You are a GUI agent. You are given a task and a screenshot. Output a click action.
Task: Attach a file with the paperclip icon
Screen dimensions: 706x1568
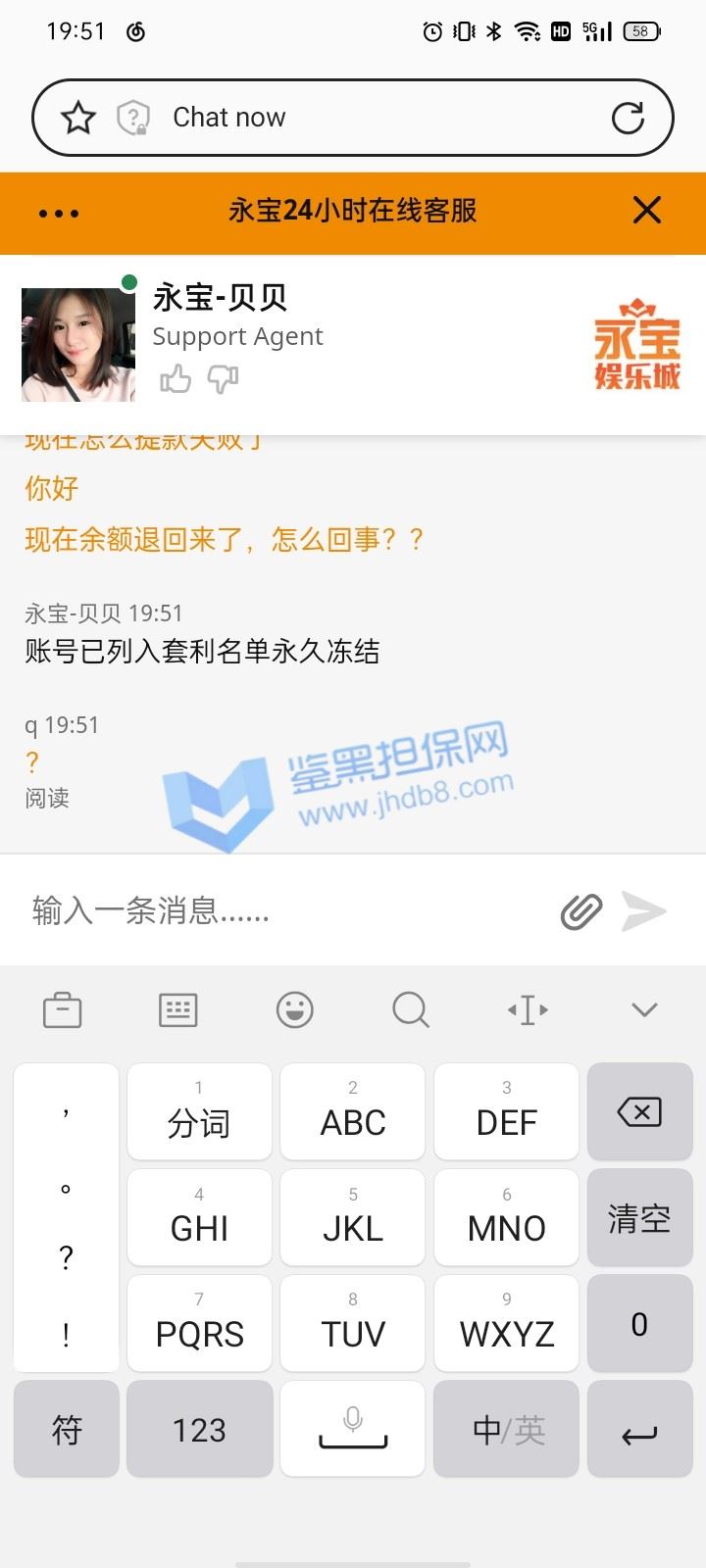581,911
